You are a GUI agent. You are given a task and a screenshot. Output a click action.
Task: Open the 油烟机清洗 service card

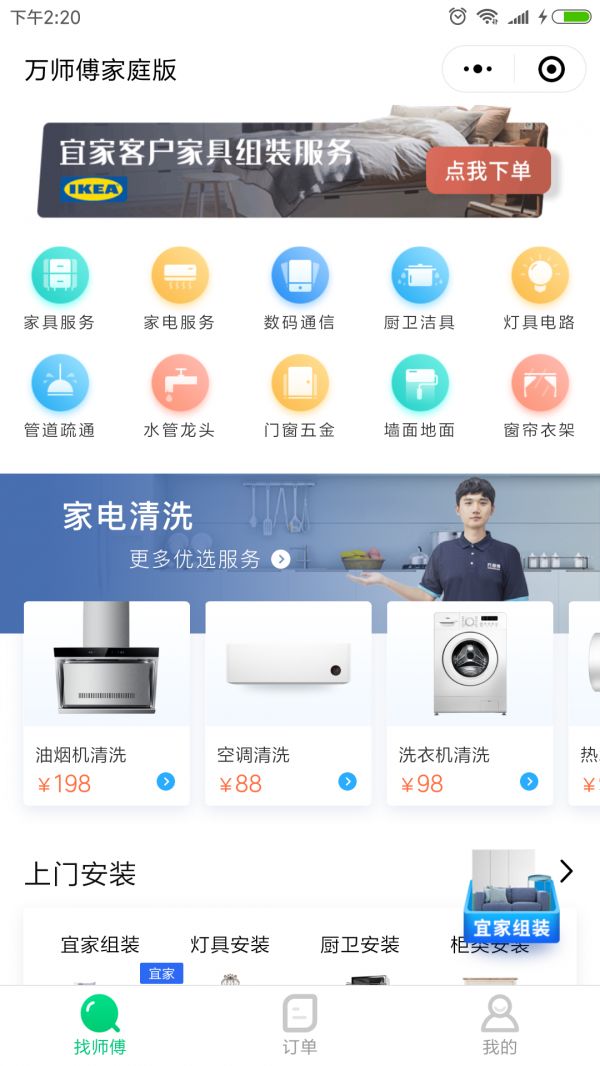click(107, 702)
